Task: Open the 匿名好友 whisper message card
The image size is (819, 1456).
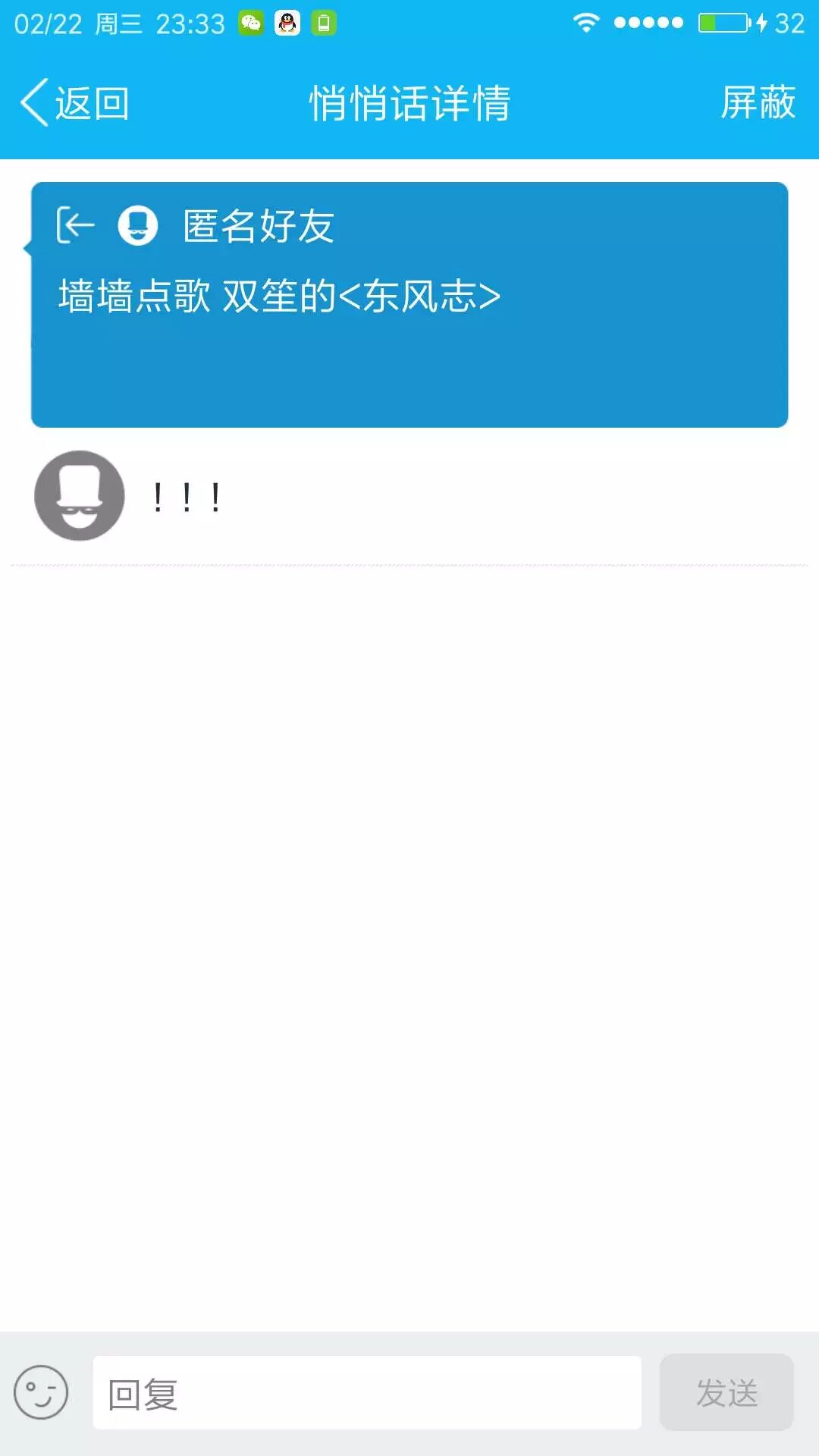Action: point(409,305)
